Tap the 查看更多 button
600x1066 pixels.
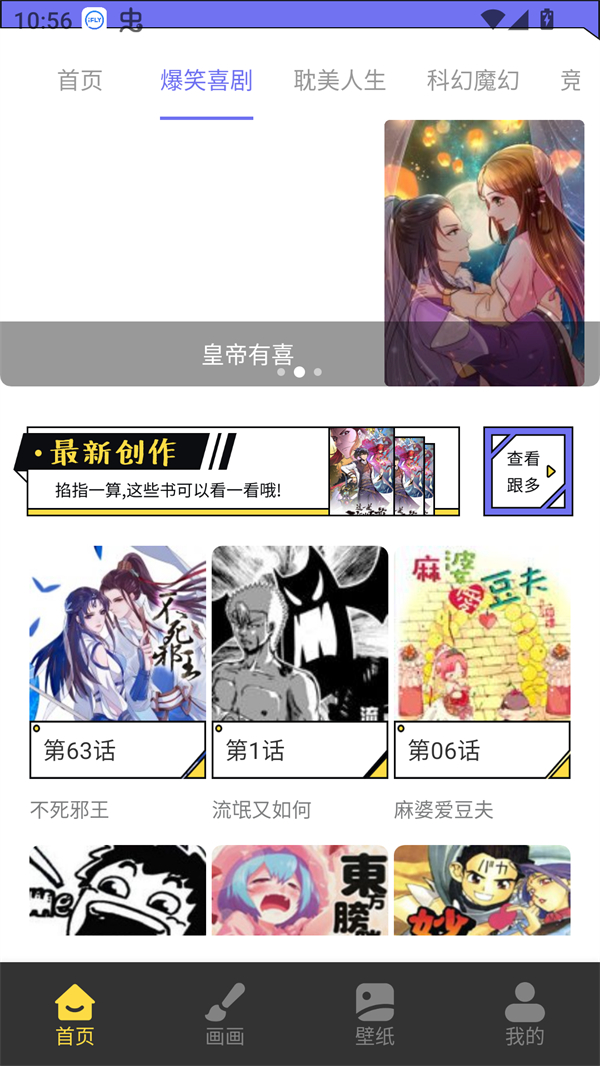528,471
